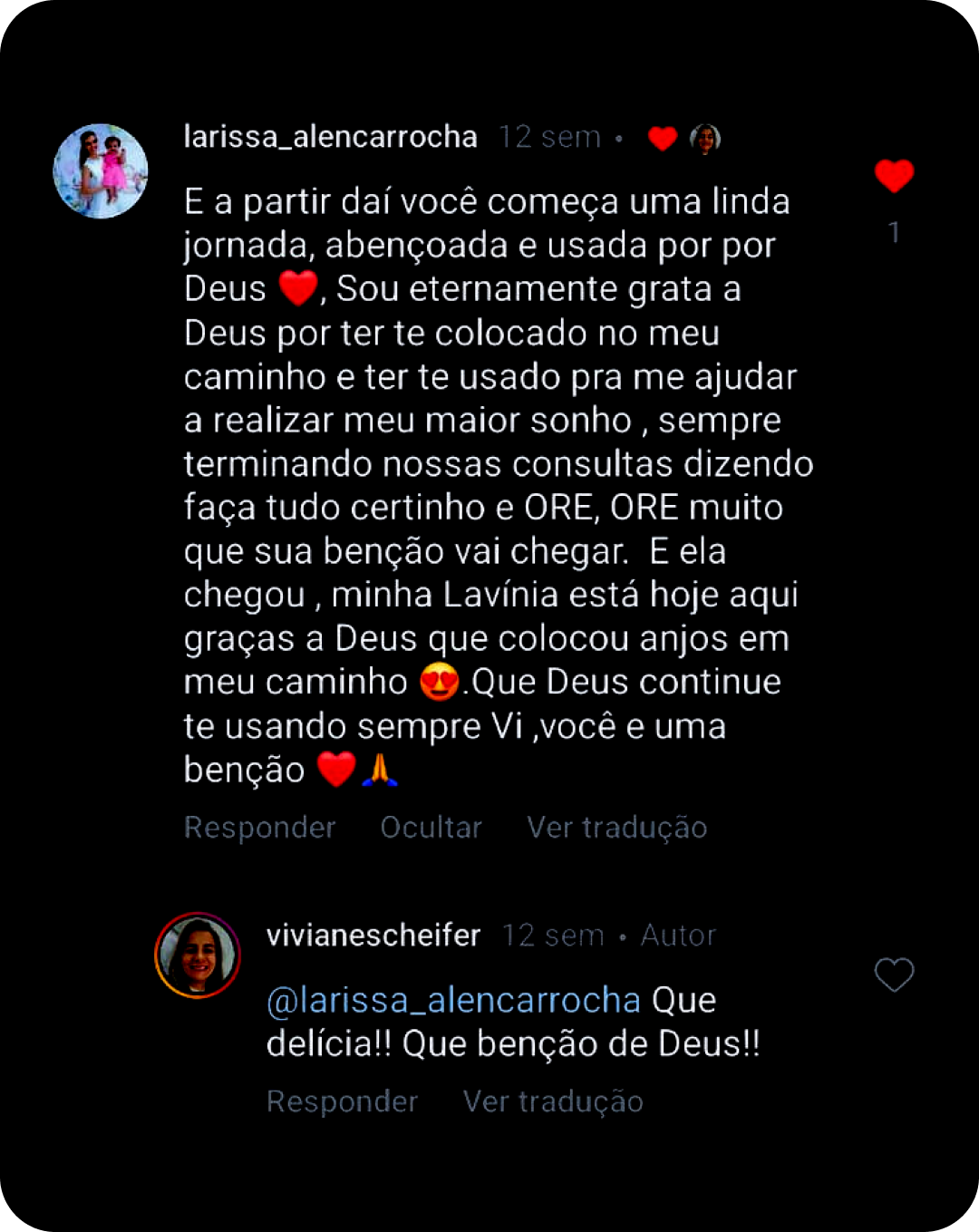This screenshot has height=1232, width=979.
Task: View translation of larissa_alencarrocha's comment
Action: pyautogui.click(x=616, y=827)
